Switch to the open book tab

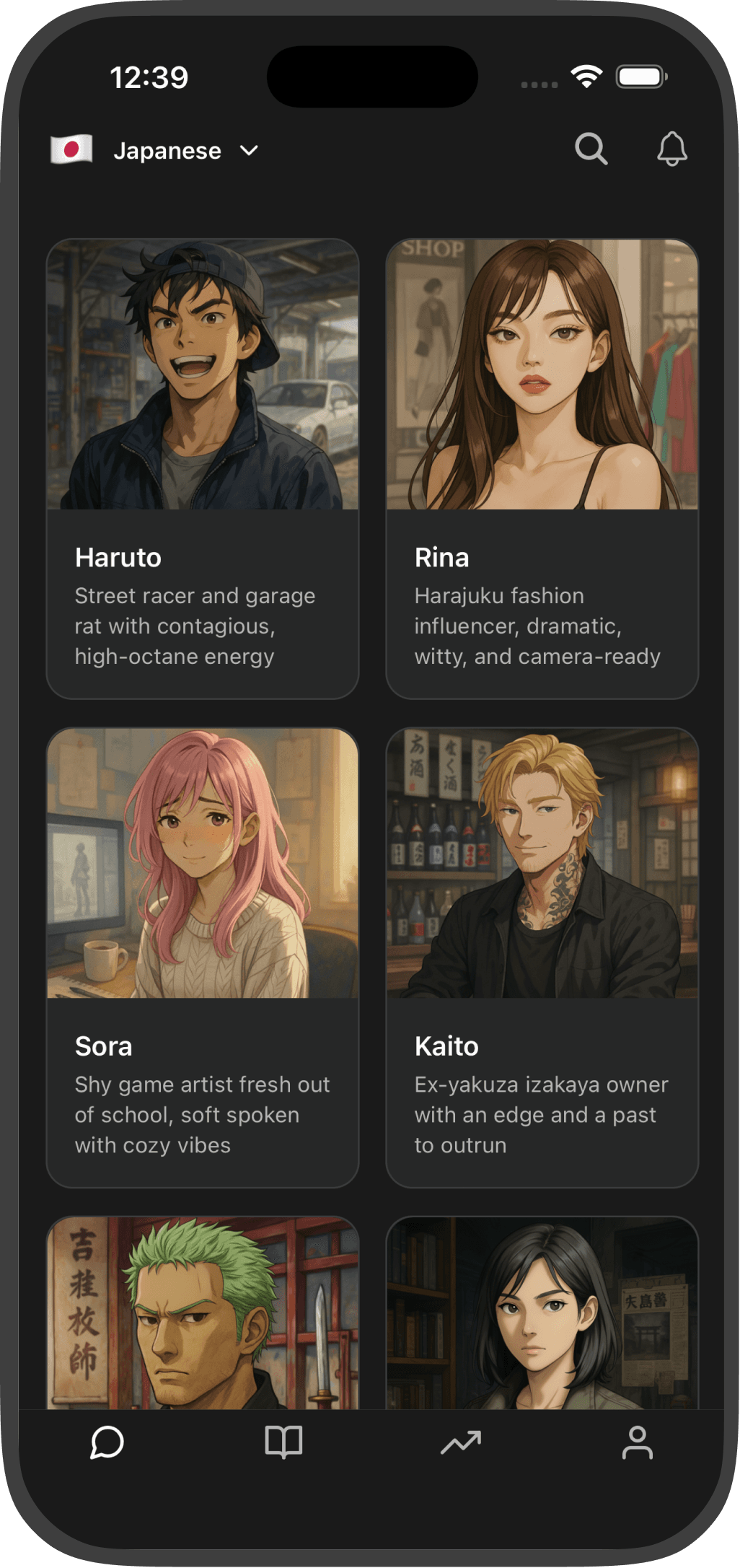(283, 1442)
